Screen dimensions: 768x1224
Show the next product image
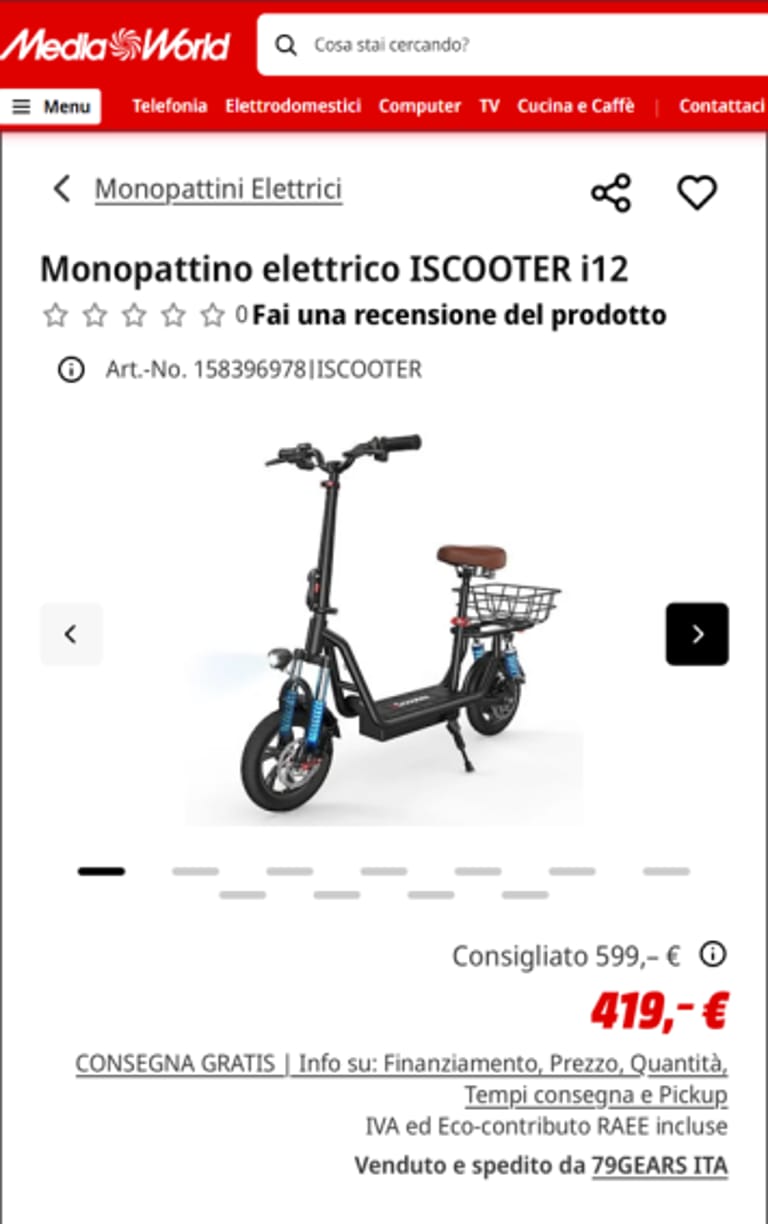[x=697, y=634]
